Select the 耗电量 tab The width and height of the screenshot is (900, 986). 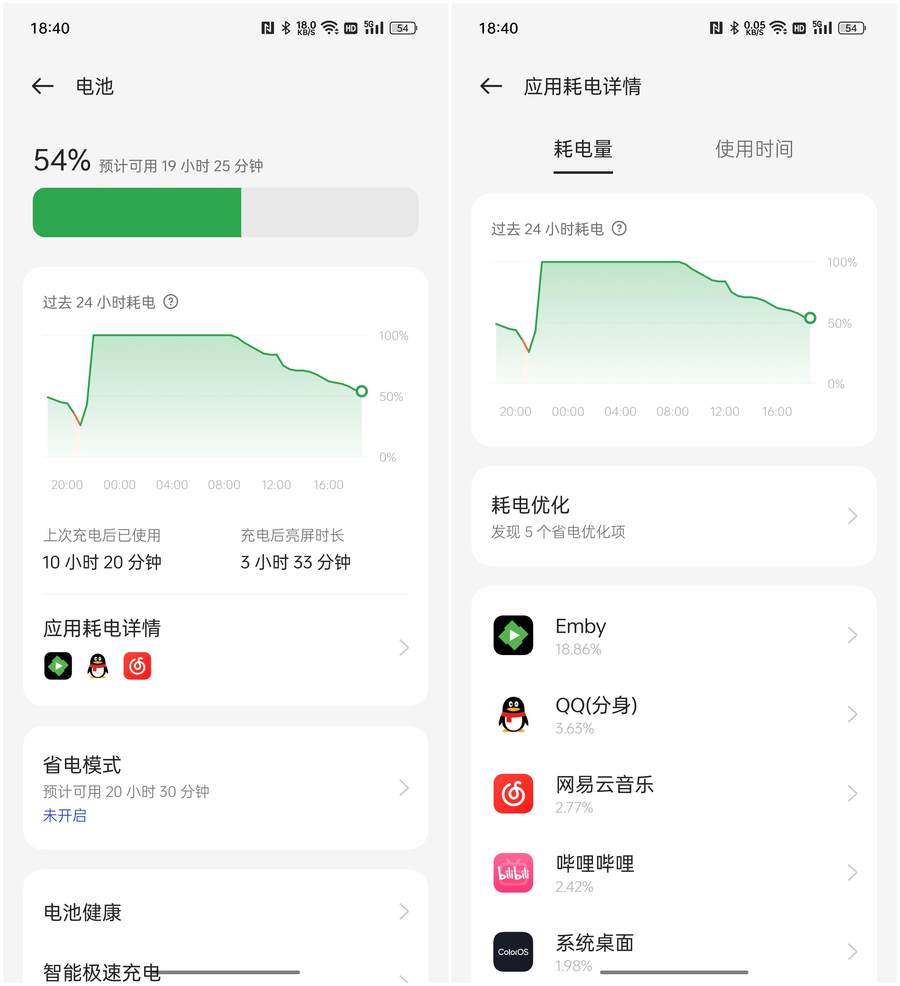coord(583,149)
